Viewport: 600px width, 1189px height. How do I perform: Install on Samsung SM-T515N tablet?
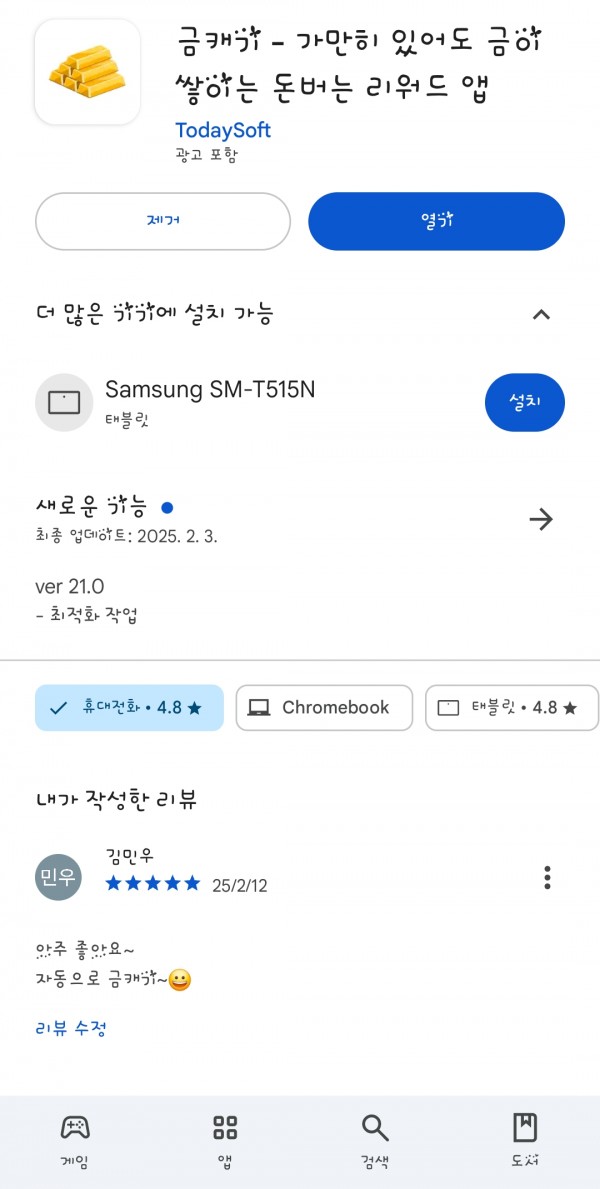tap(525, 402)
